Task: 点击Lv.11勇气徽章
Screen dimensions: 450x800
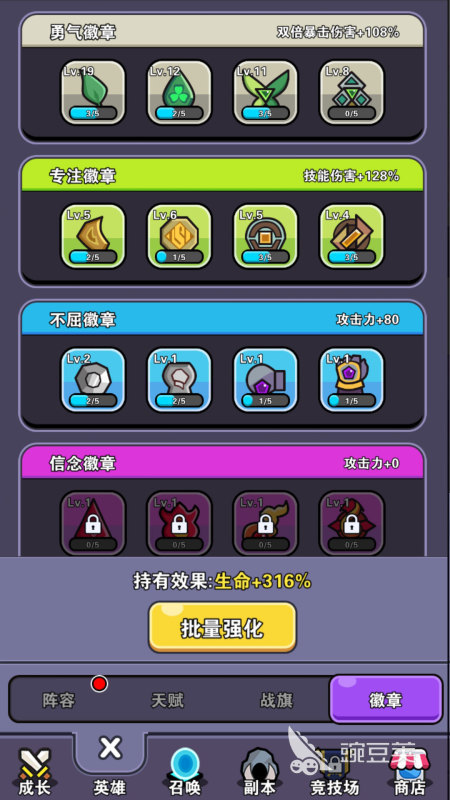Action: coord(266,92)
